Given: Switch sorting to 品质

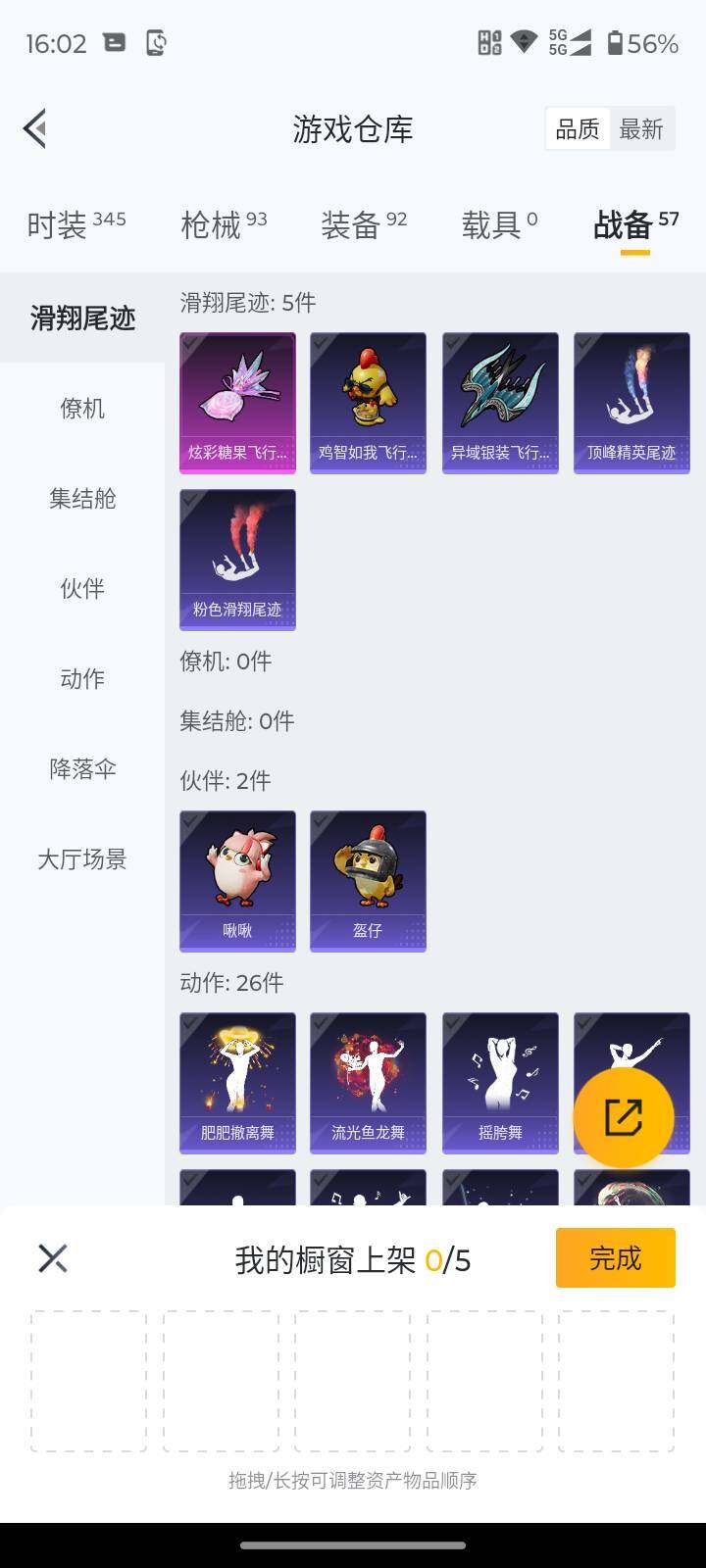Looking at the screenshot, I should (579, 128).
